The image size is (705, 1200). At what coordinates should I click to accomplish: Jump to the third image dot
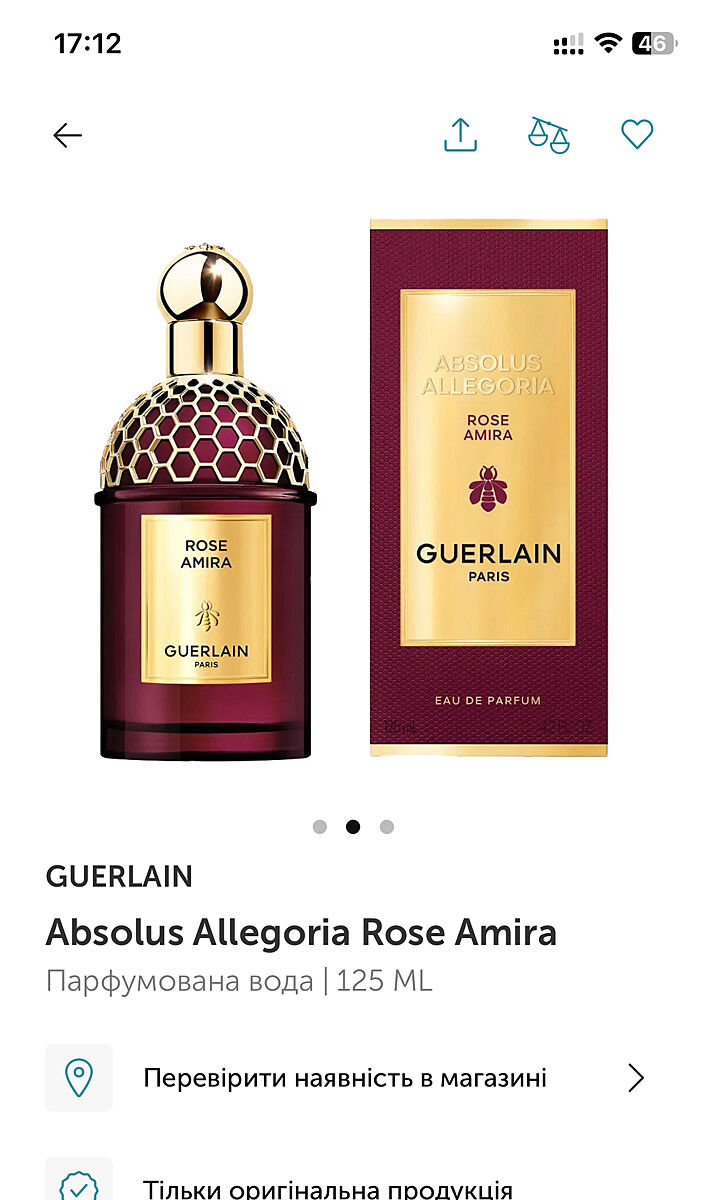tap(387, 826)
